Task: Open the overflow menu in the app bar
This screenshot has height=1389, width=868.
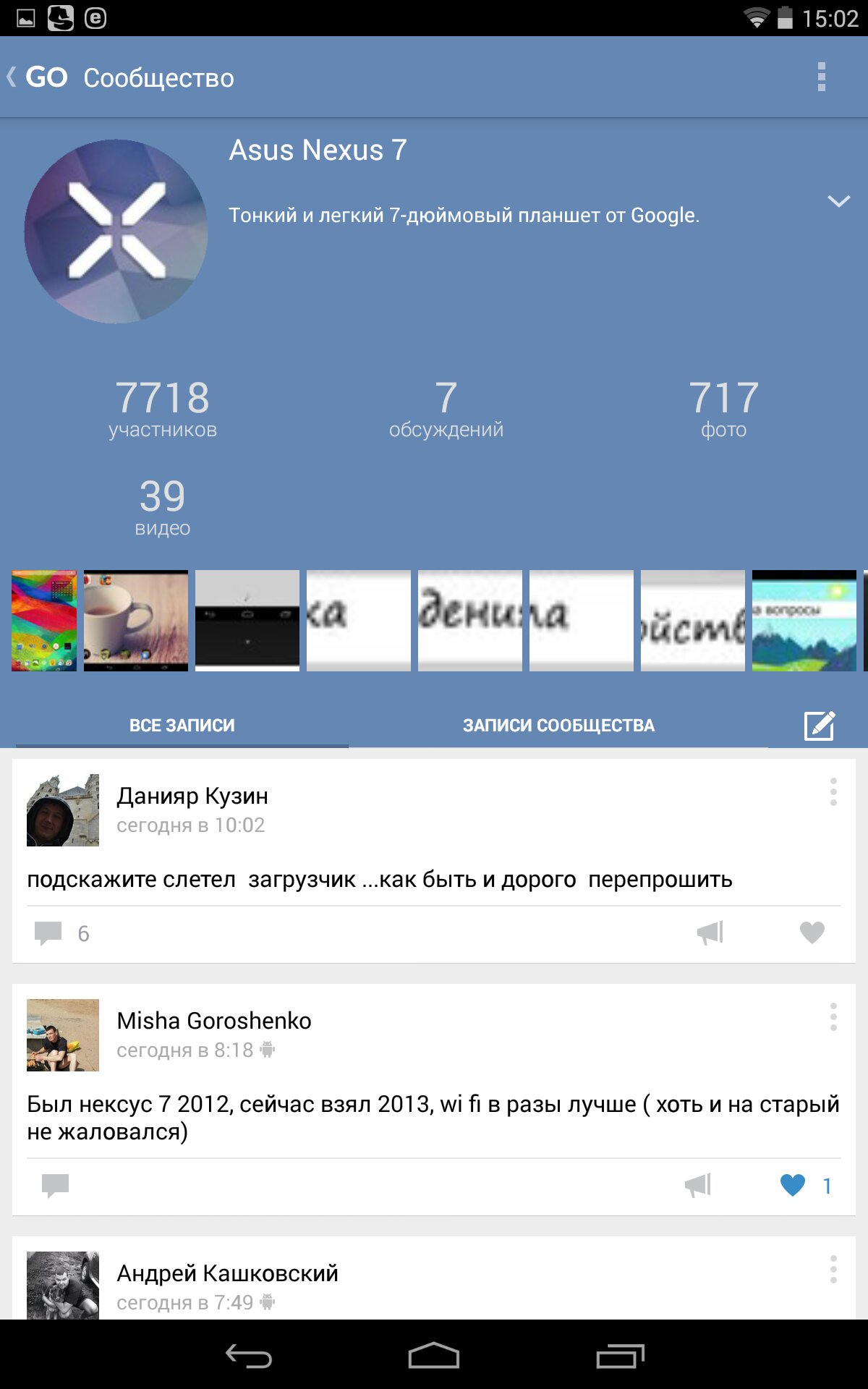Action: coord(821,77)
